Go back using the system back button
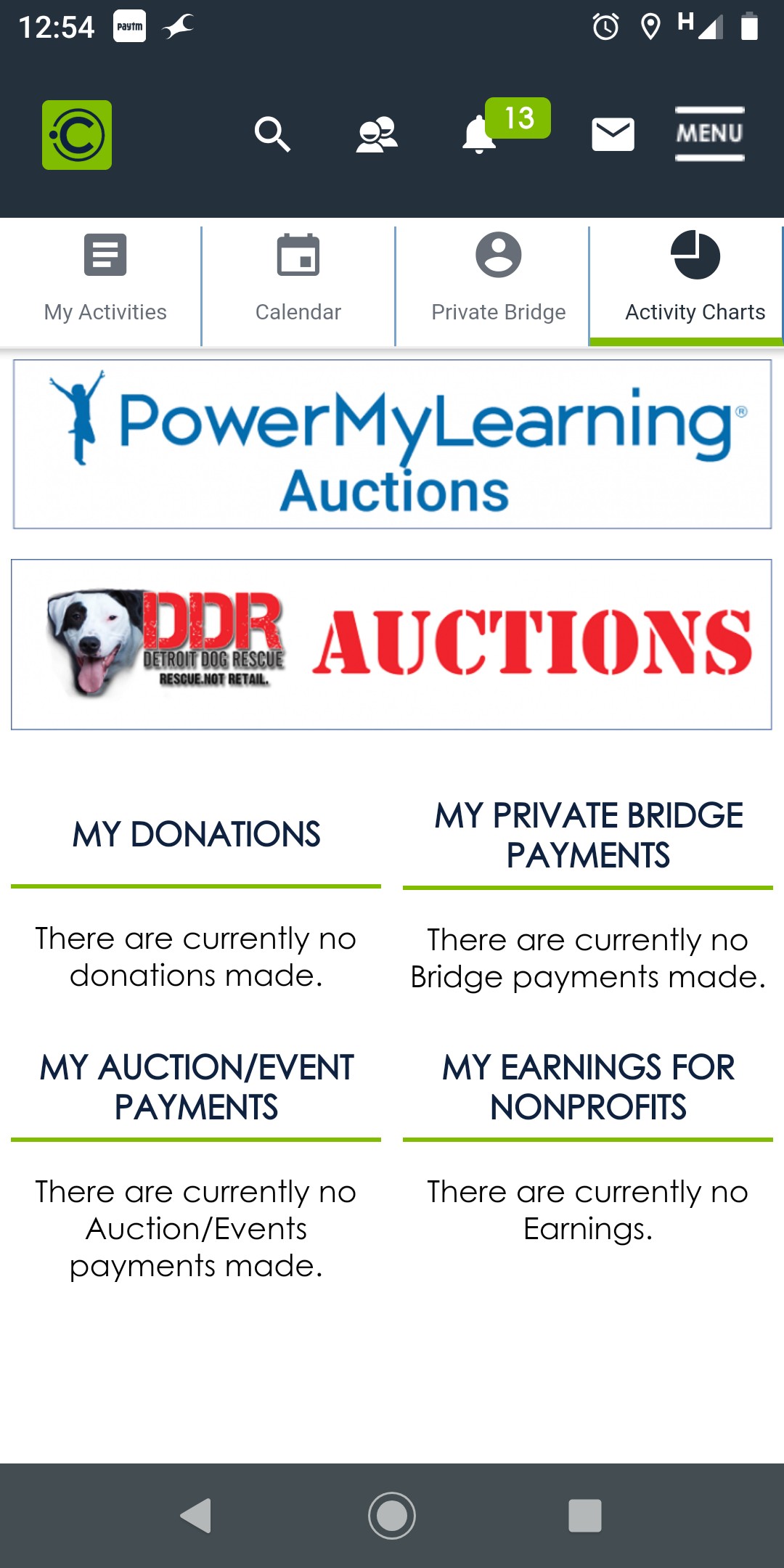This screenshot has height=1568, width=784. [195, 1515]
